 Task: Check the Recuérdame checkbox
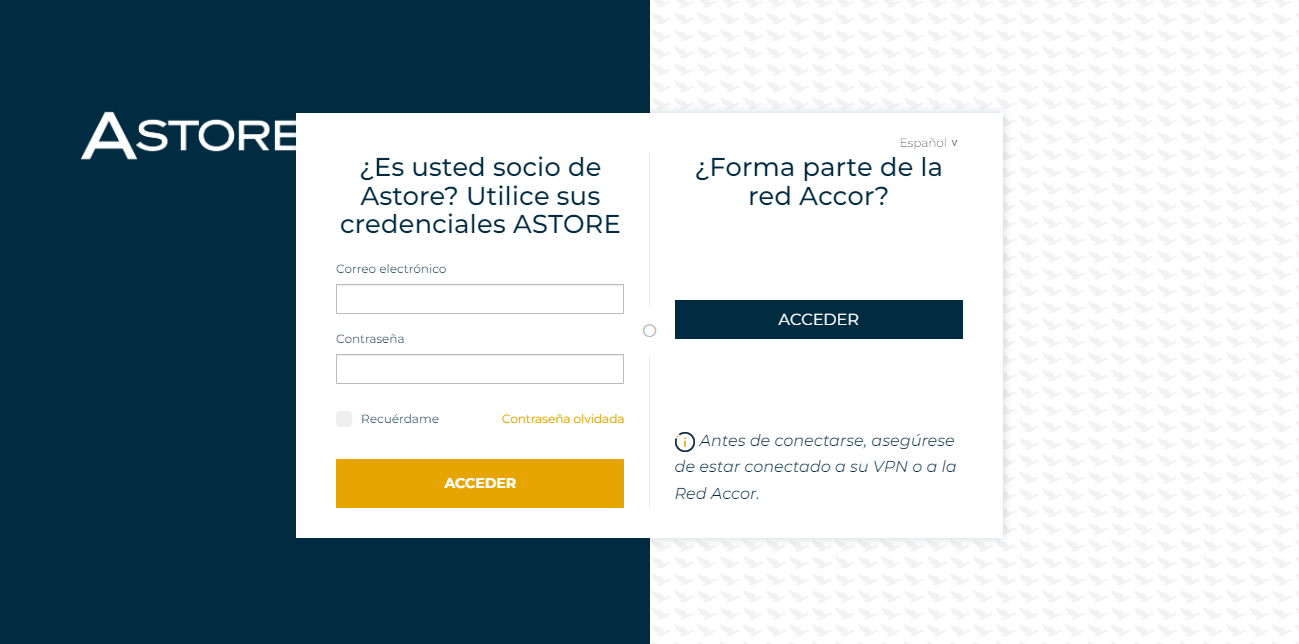tap(344, 419)
